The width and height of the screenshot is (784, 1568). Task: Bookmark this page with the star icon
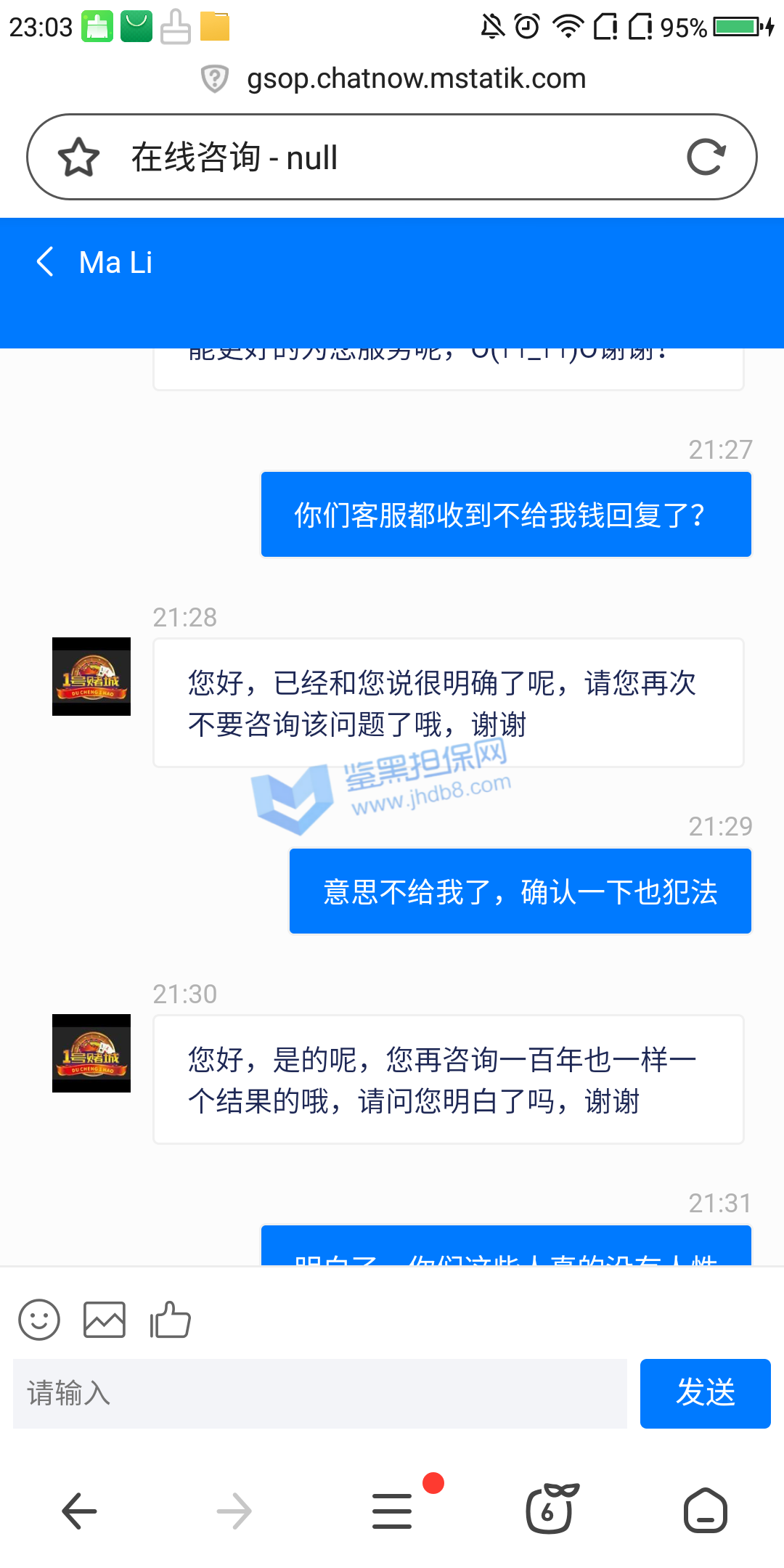(78, 158)
